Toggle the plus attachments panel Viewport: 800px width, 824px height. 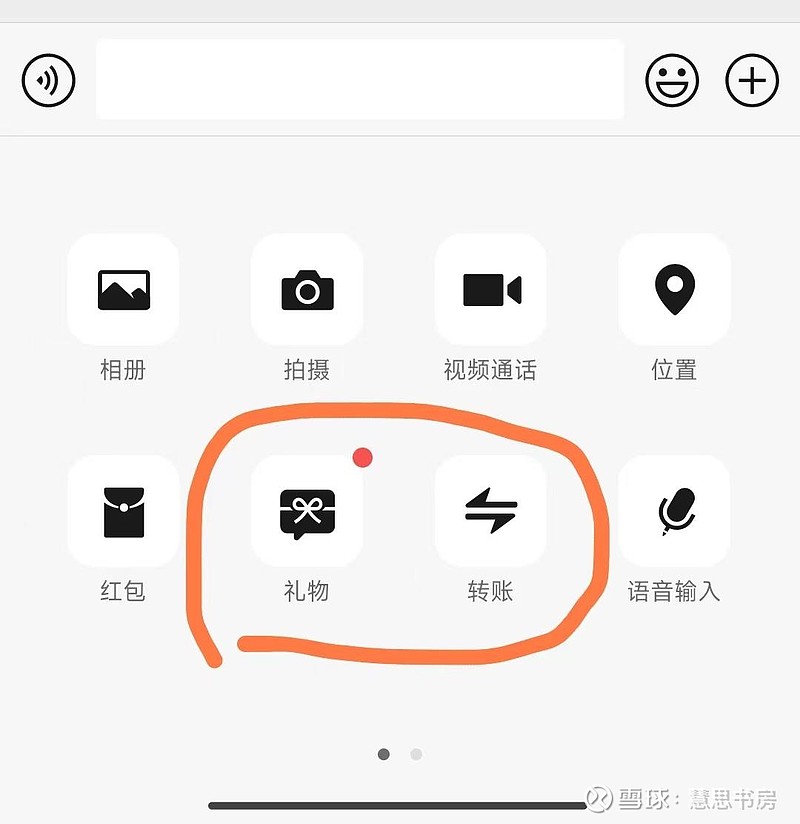[x=752, y=80]
